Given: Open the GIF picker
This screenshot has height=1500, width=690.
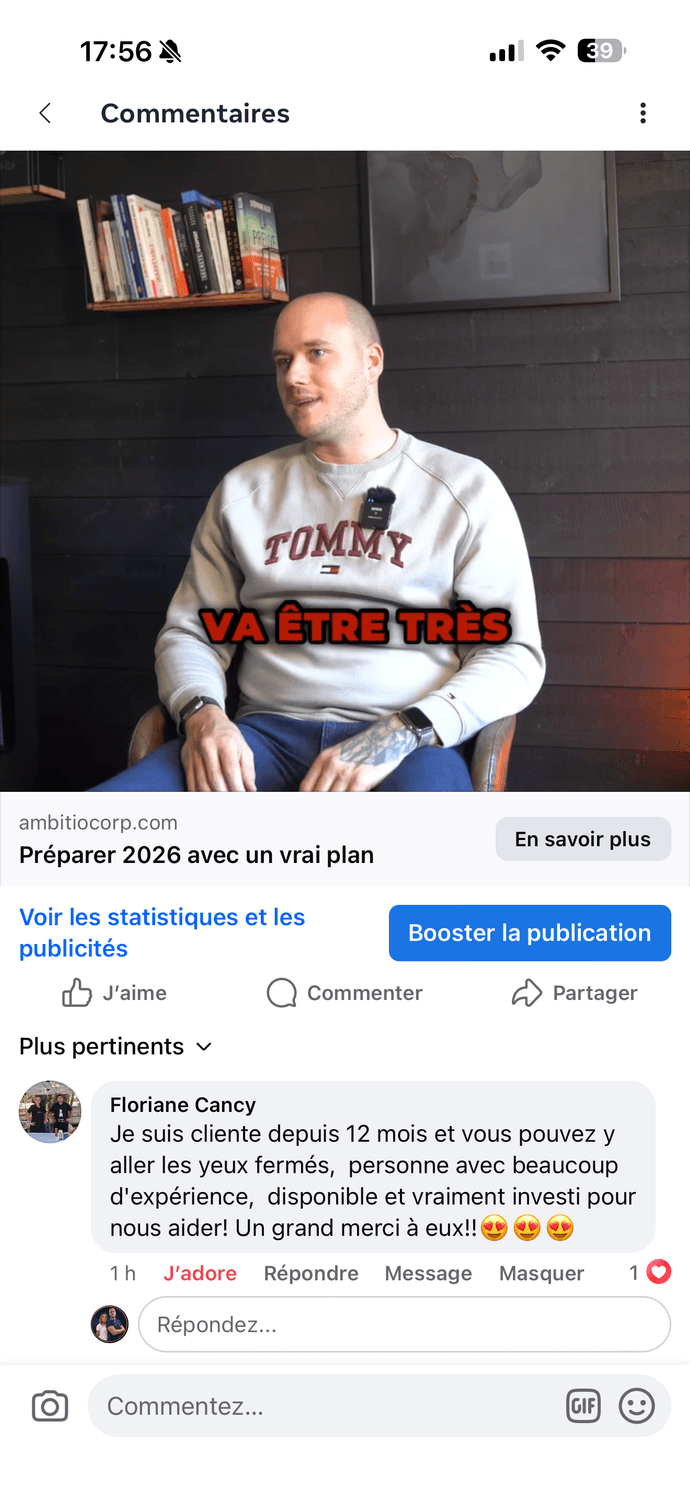Looking at the screenshot, I should (583, 1407).
